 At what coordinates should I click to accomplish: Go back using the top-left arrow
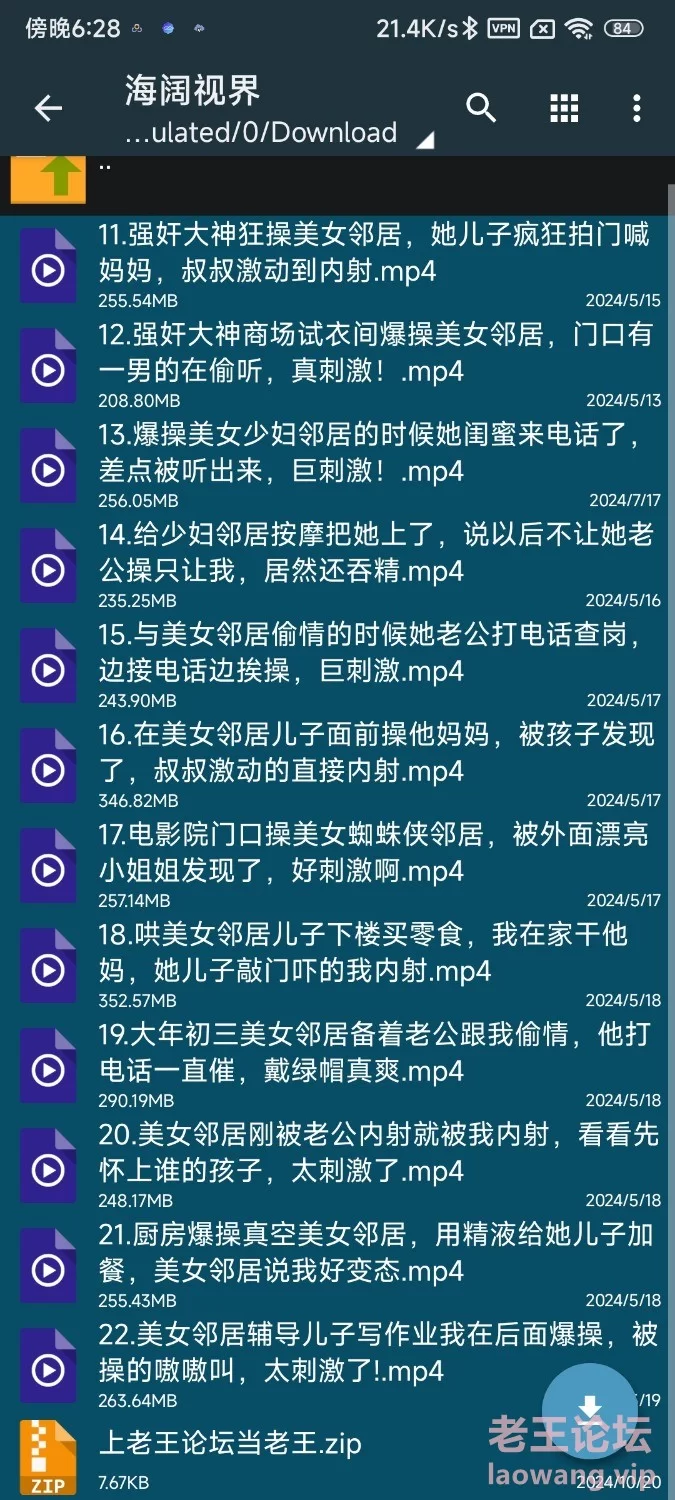pos(48,109)
